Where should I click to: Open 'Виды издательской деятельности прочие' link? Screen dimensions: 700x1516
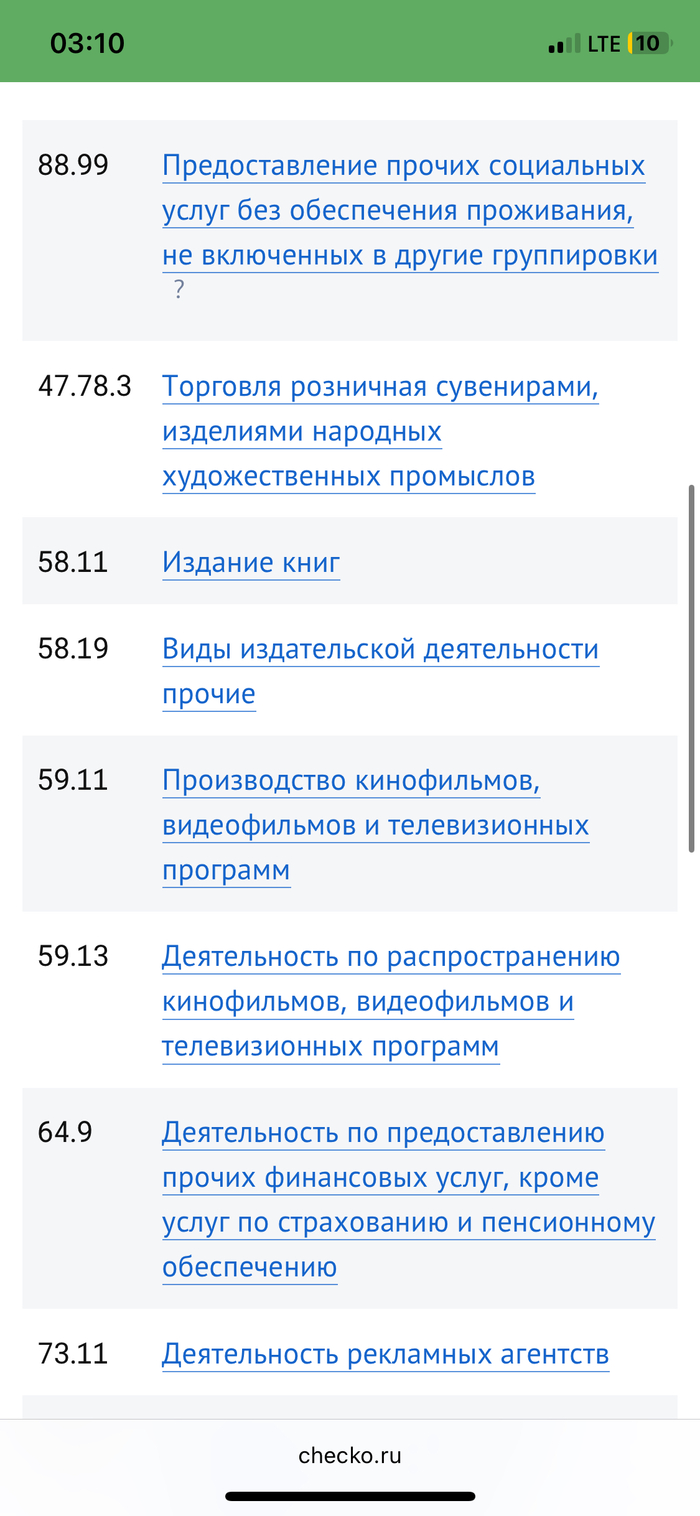(380, 650)
